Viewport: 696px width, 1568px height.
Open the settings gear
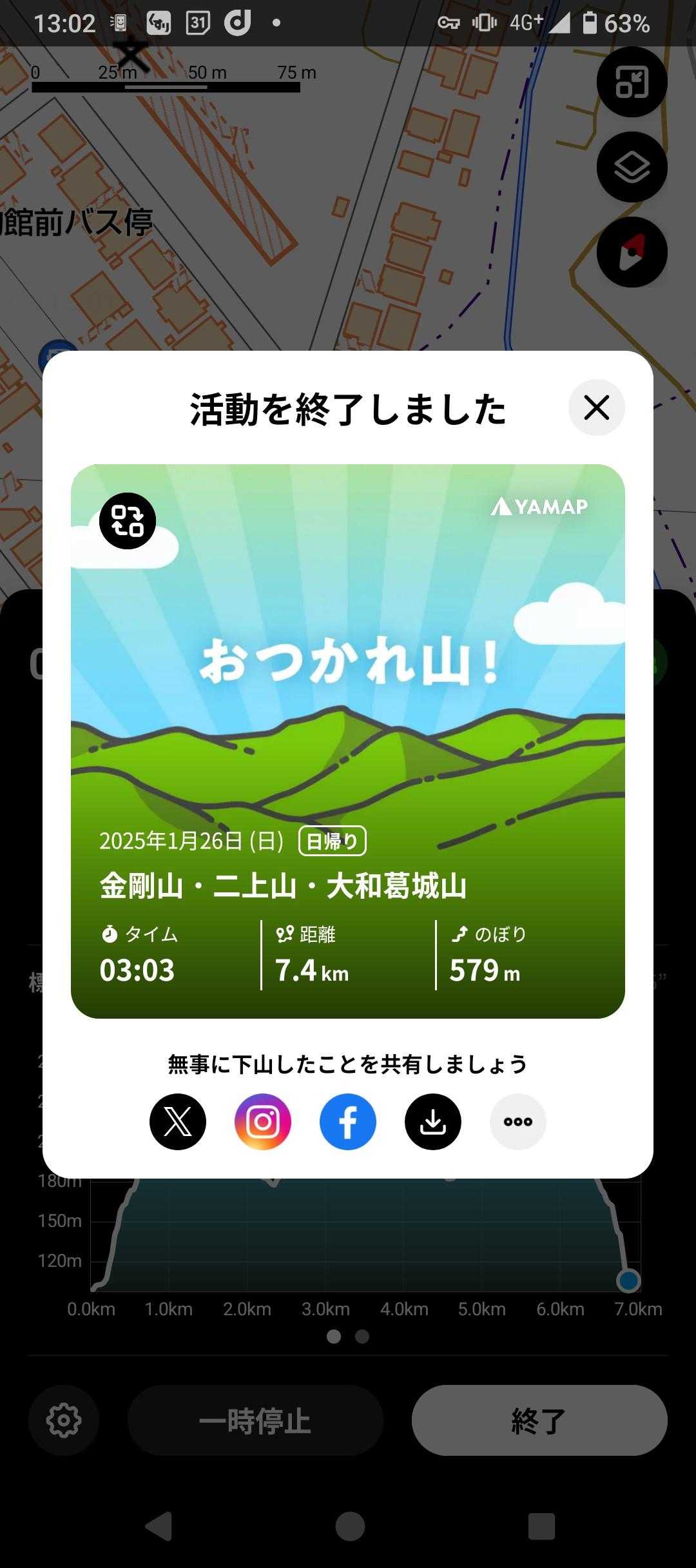pyautogui.click(x=64, y=1420)
